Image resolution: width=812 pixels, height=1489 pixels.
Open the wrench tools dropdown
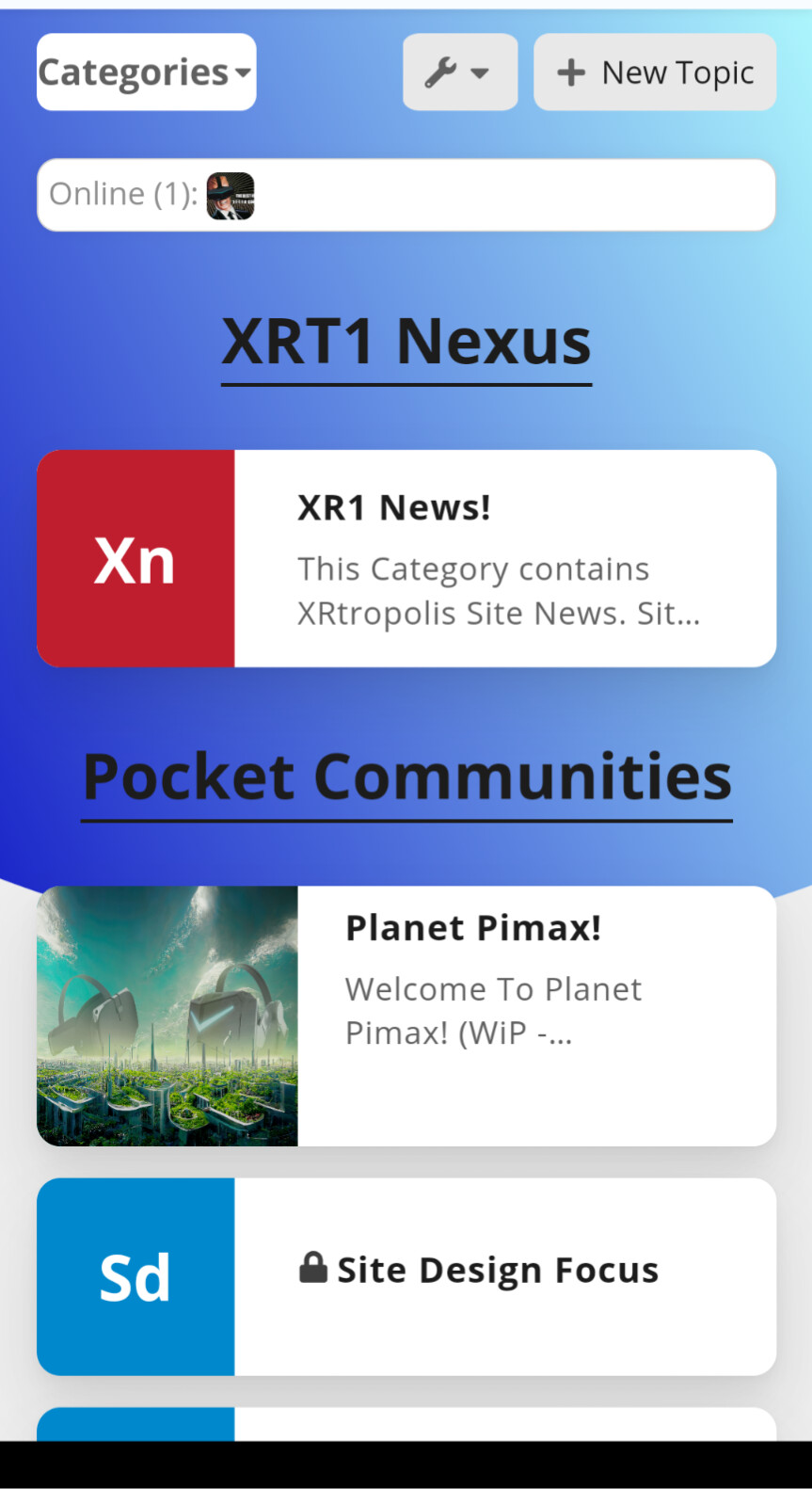coord(459,72)
